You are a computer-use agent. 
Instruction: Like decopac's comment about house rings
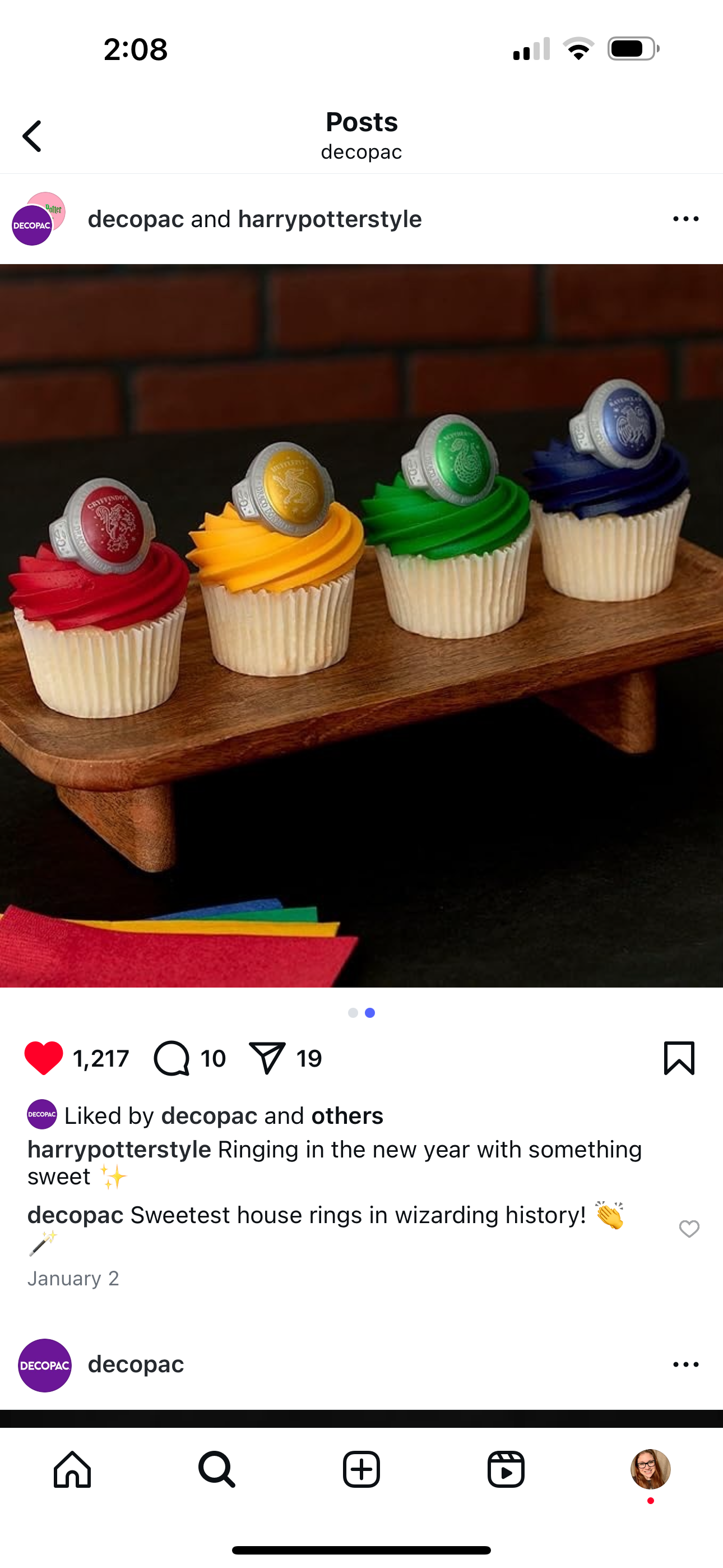pos(689,1228)
